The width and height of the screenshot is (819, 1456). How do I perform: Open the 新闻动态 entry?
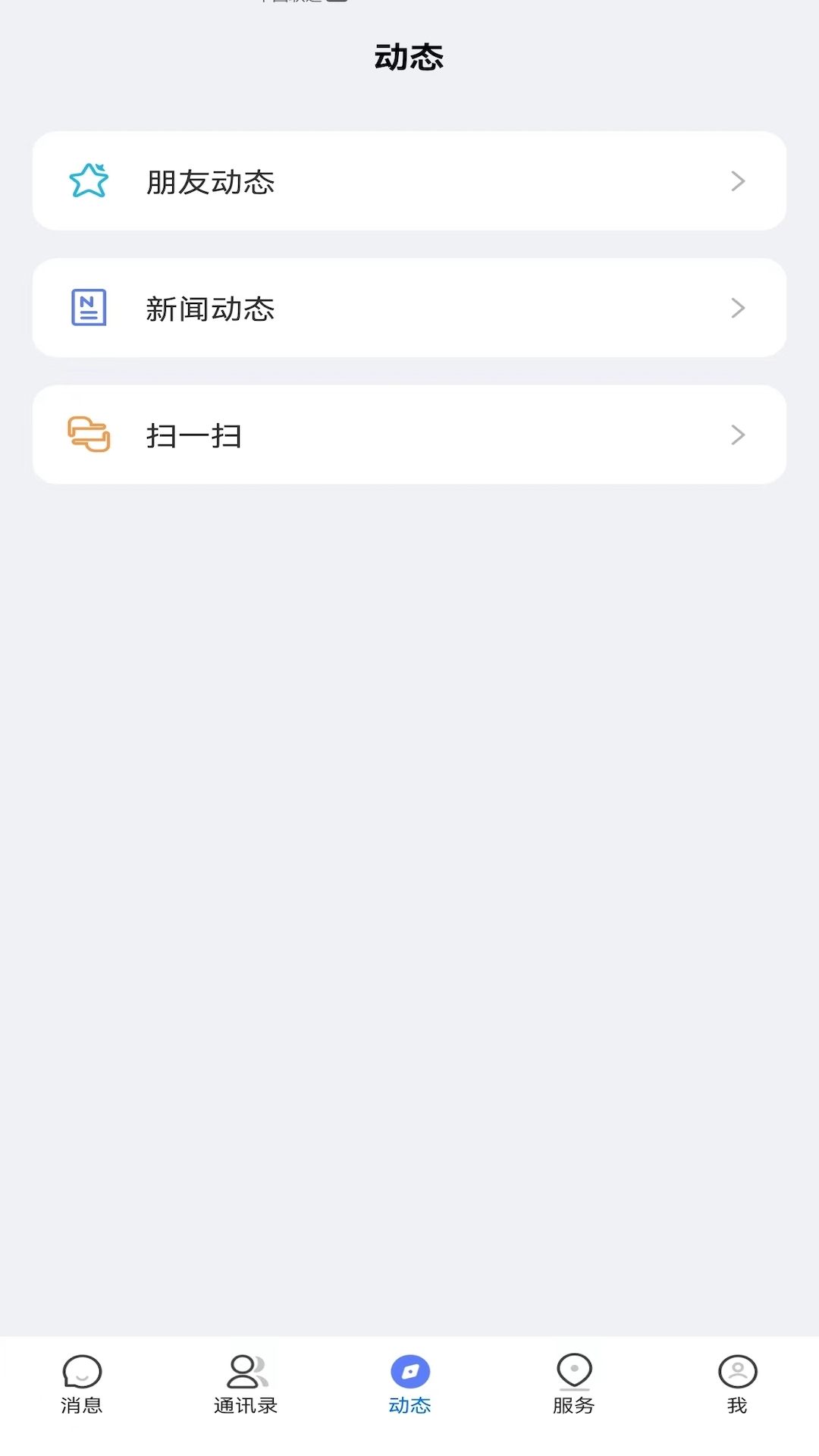pos(409,307)
